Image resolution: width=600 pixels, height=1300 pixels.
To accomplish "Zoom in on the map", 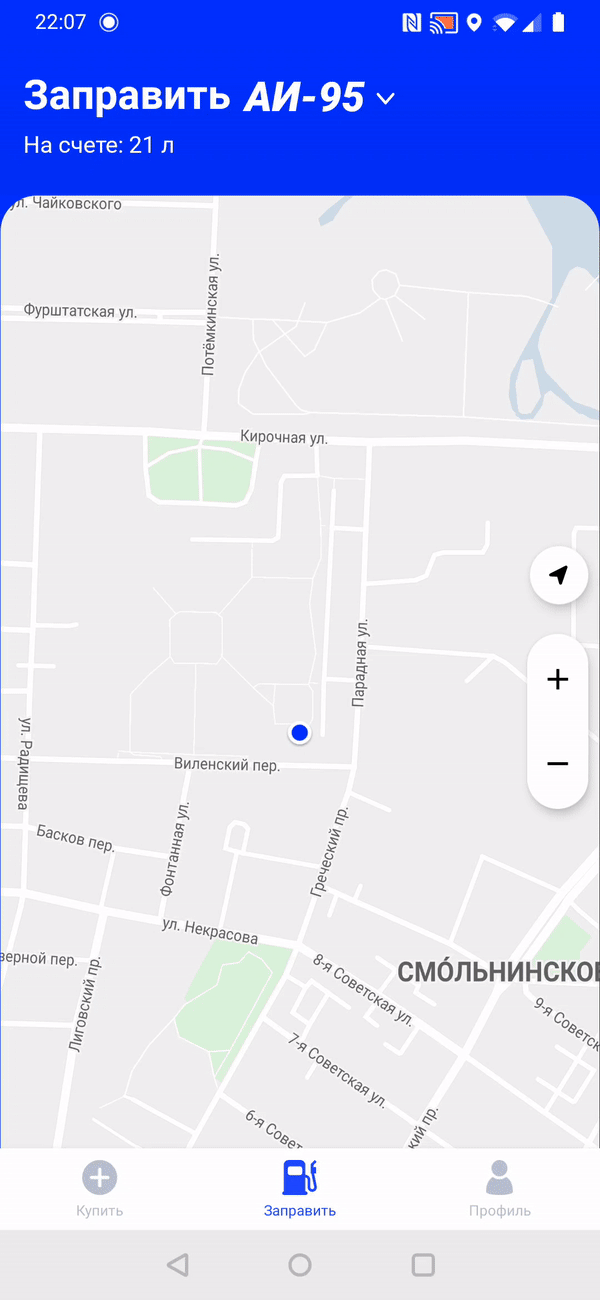I will 558,680.
